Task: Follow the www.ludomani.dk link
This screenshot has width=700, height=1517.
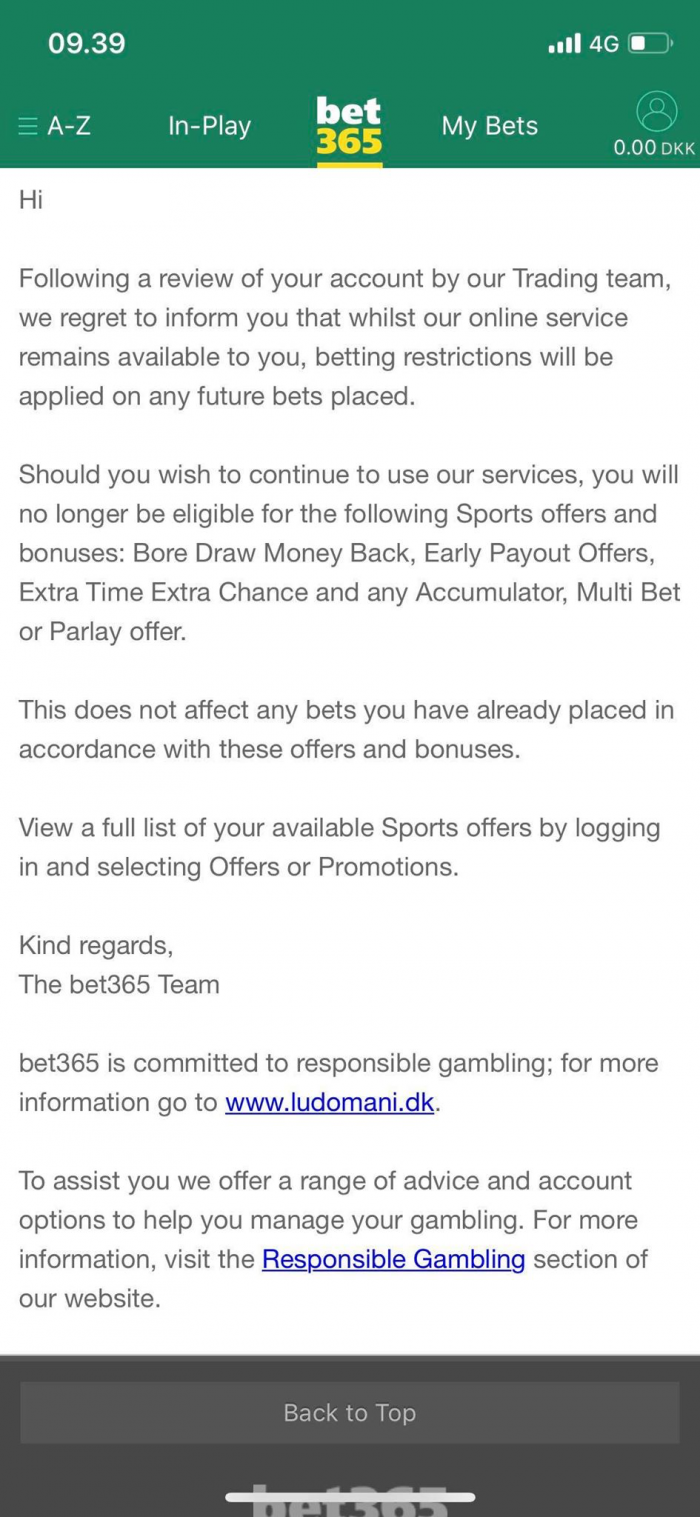Action: click(330, 1103)
